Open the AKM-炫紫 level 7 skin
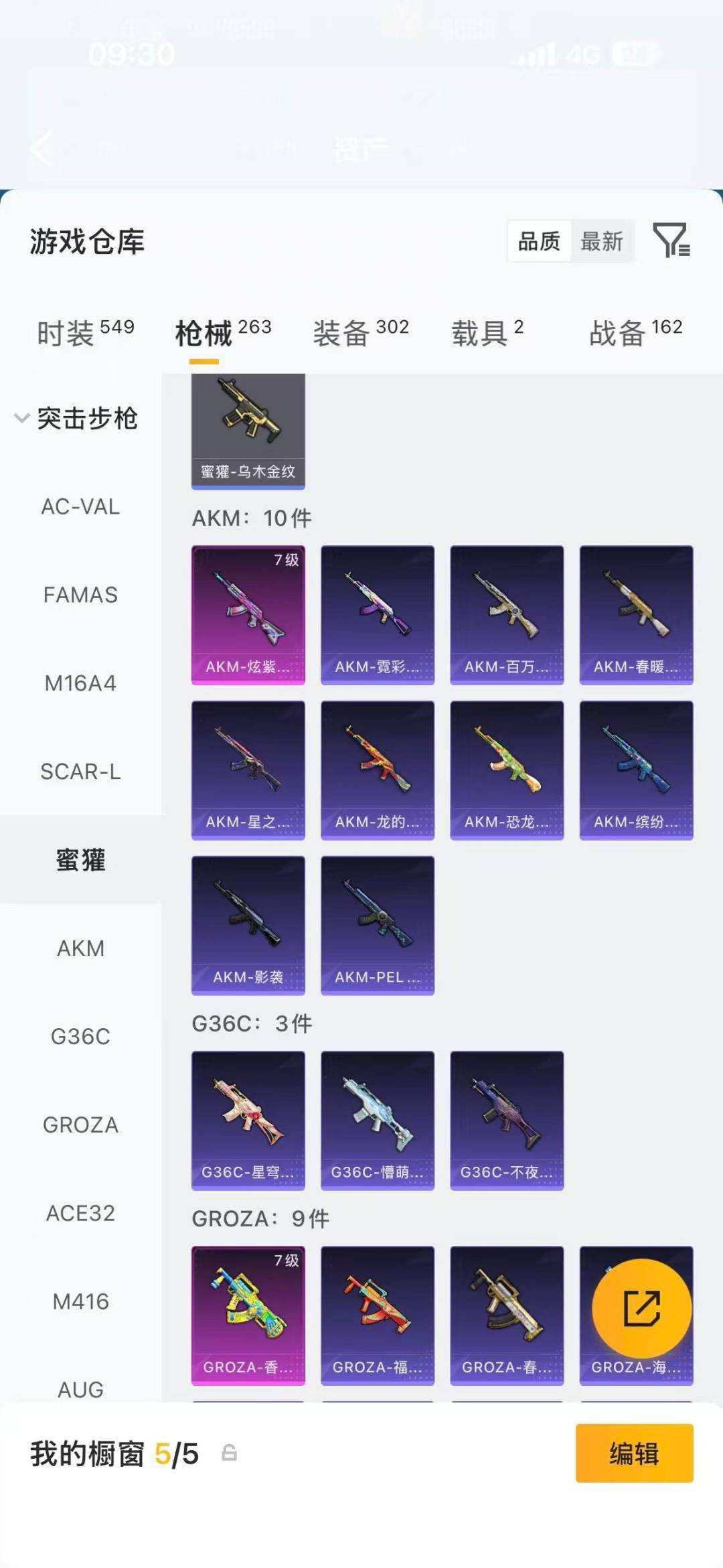Image resolution: width=723 pixels, height=1568 pixels. coord(248,614)
